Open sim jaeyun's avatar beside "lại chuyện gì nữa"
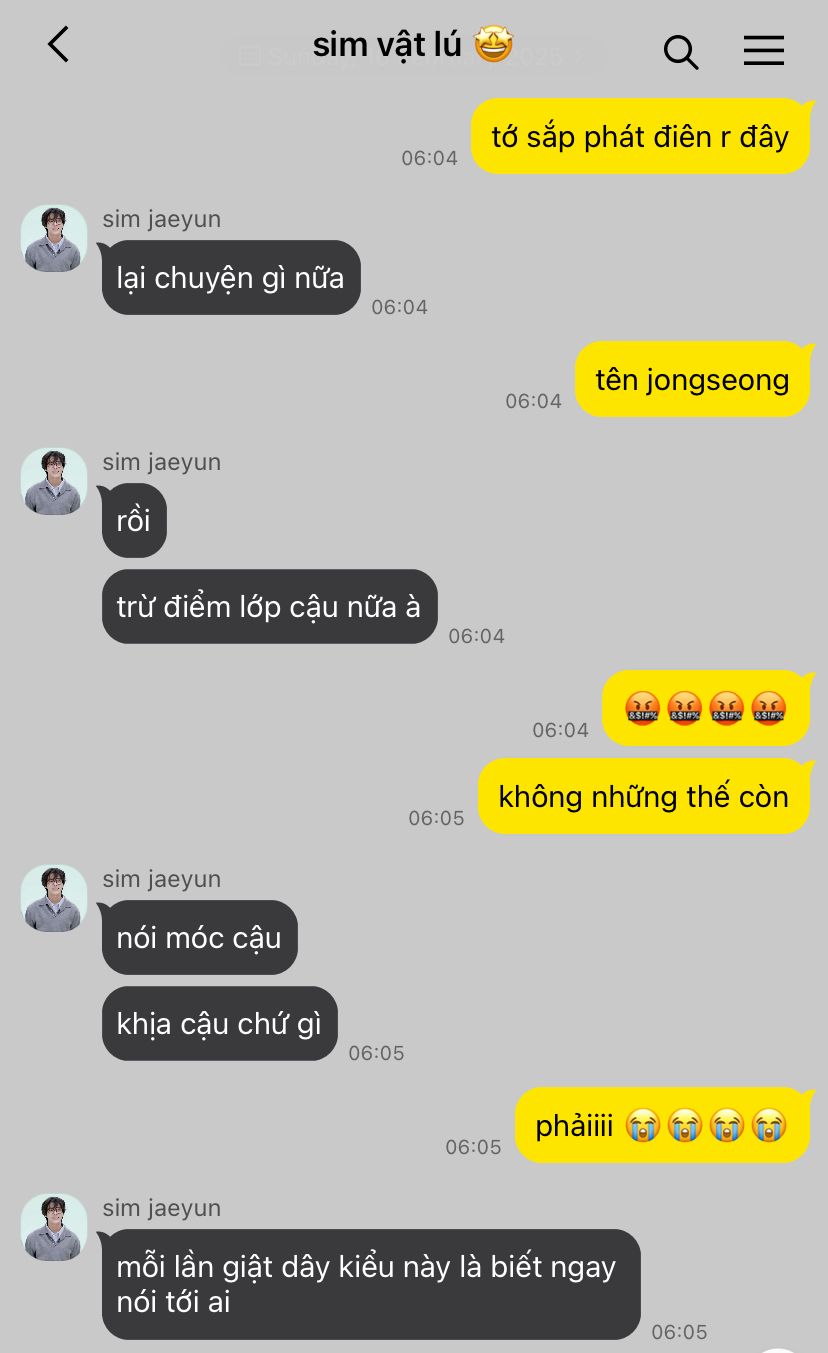Viewport: 828px width, 1353px height. [54, 238]
